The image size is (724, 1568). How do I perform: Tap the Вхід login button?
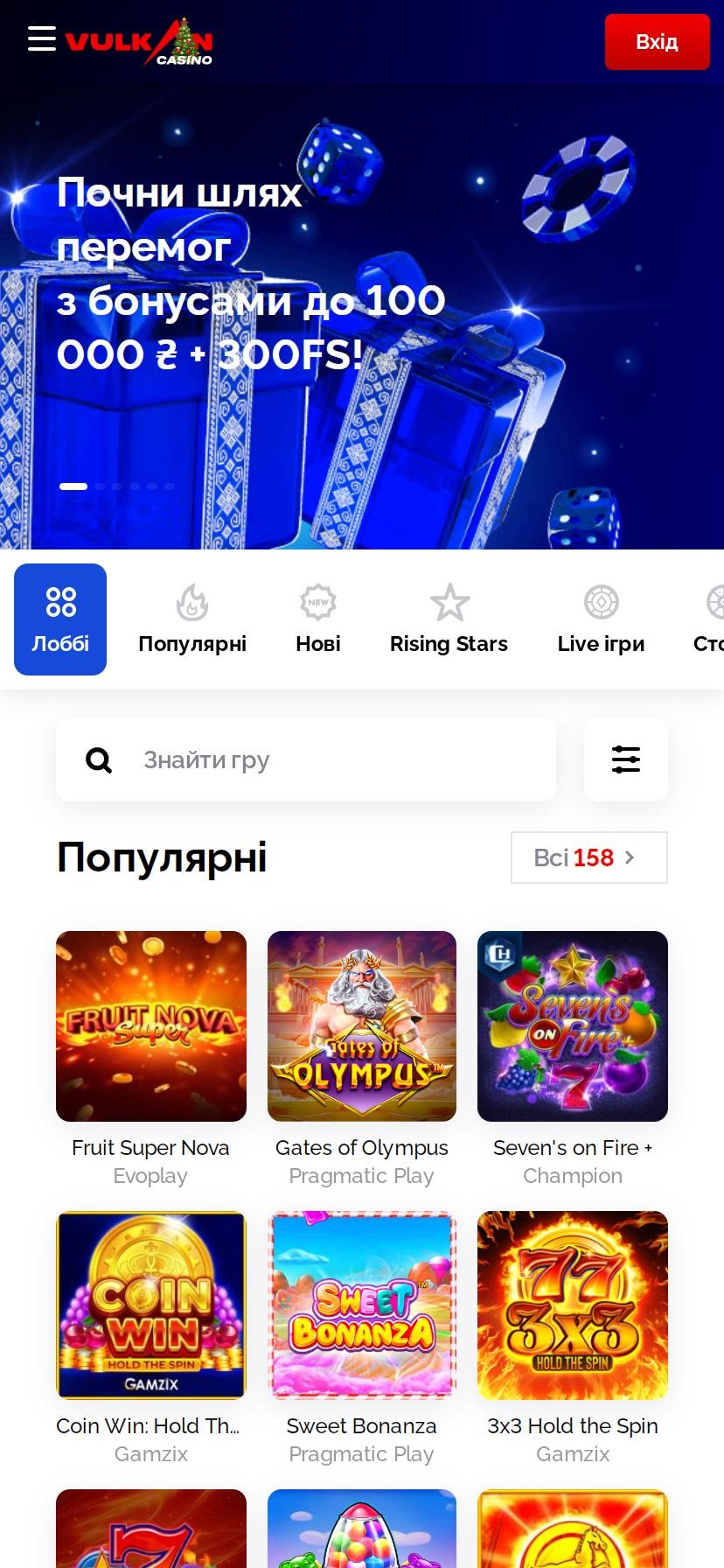click(657, 42)
